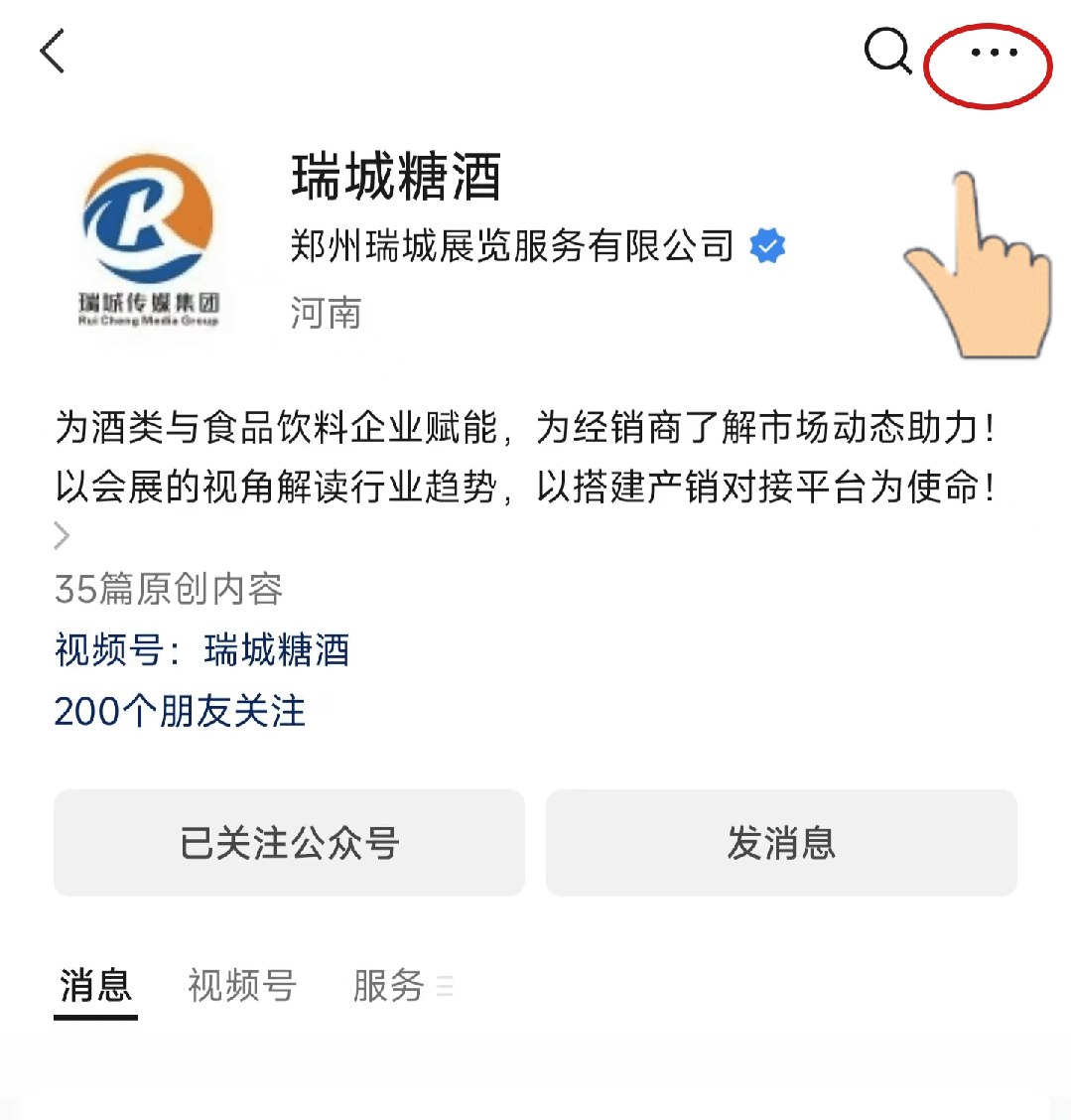The height and width of the screenshot is (1120, 1071).
Task: Go back to the previous page
Action: (53, 52)
